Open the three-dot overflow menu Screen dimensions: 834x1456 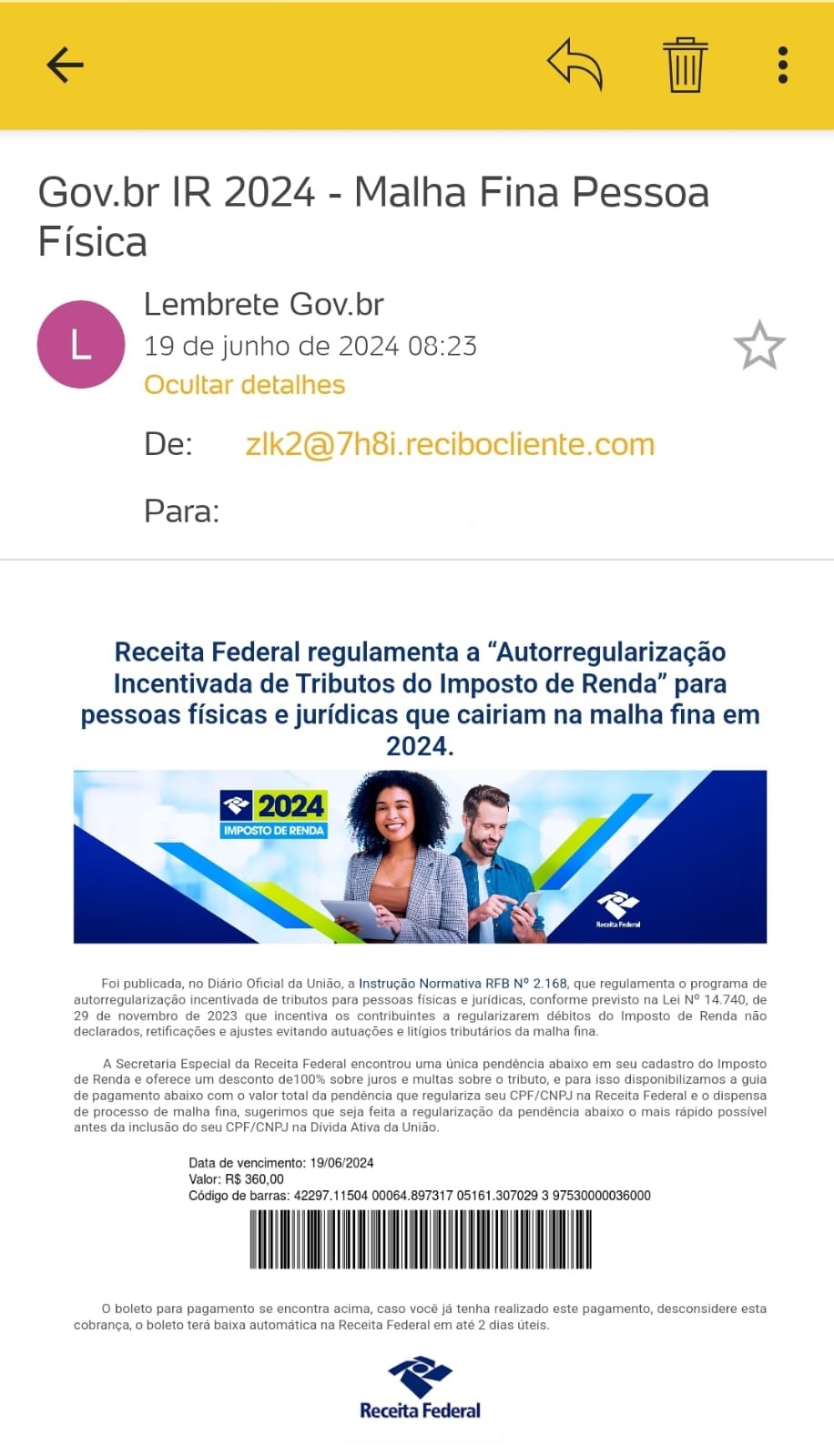[782, 65]
